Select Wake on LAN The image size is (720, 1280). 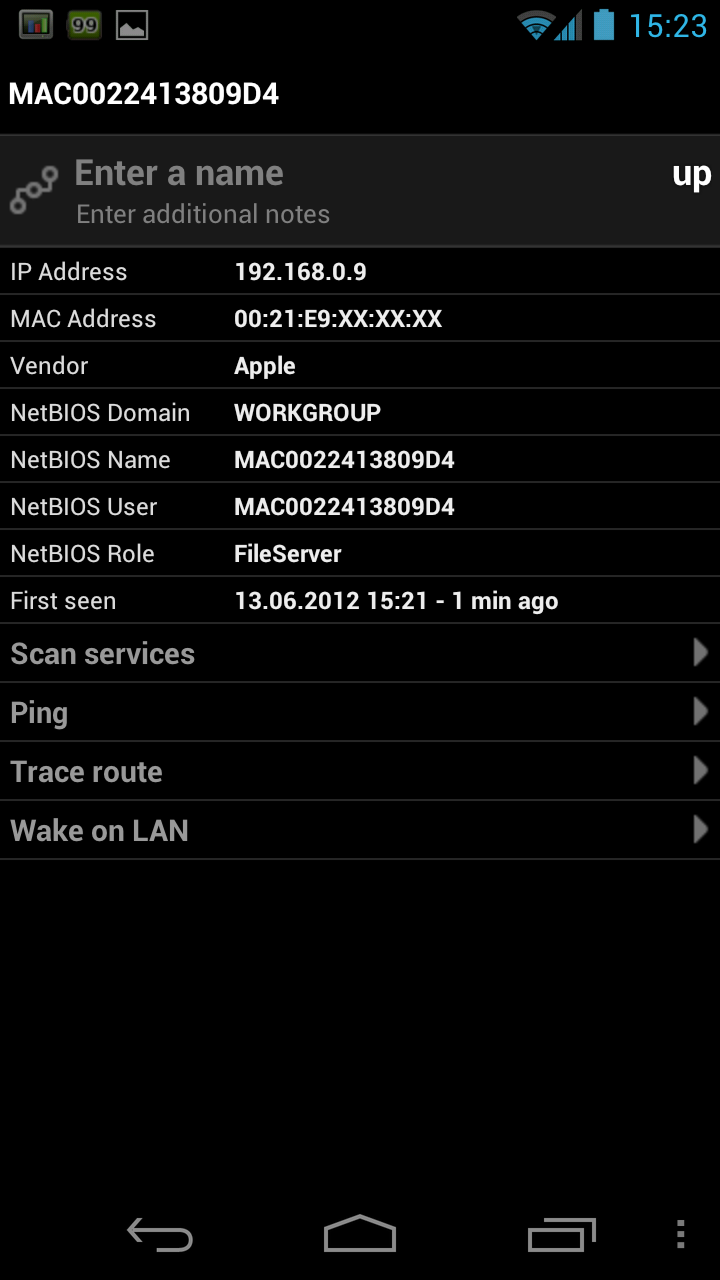tap(360, 831)
